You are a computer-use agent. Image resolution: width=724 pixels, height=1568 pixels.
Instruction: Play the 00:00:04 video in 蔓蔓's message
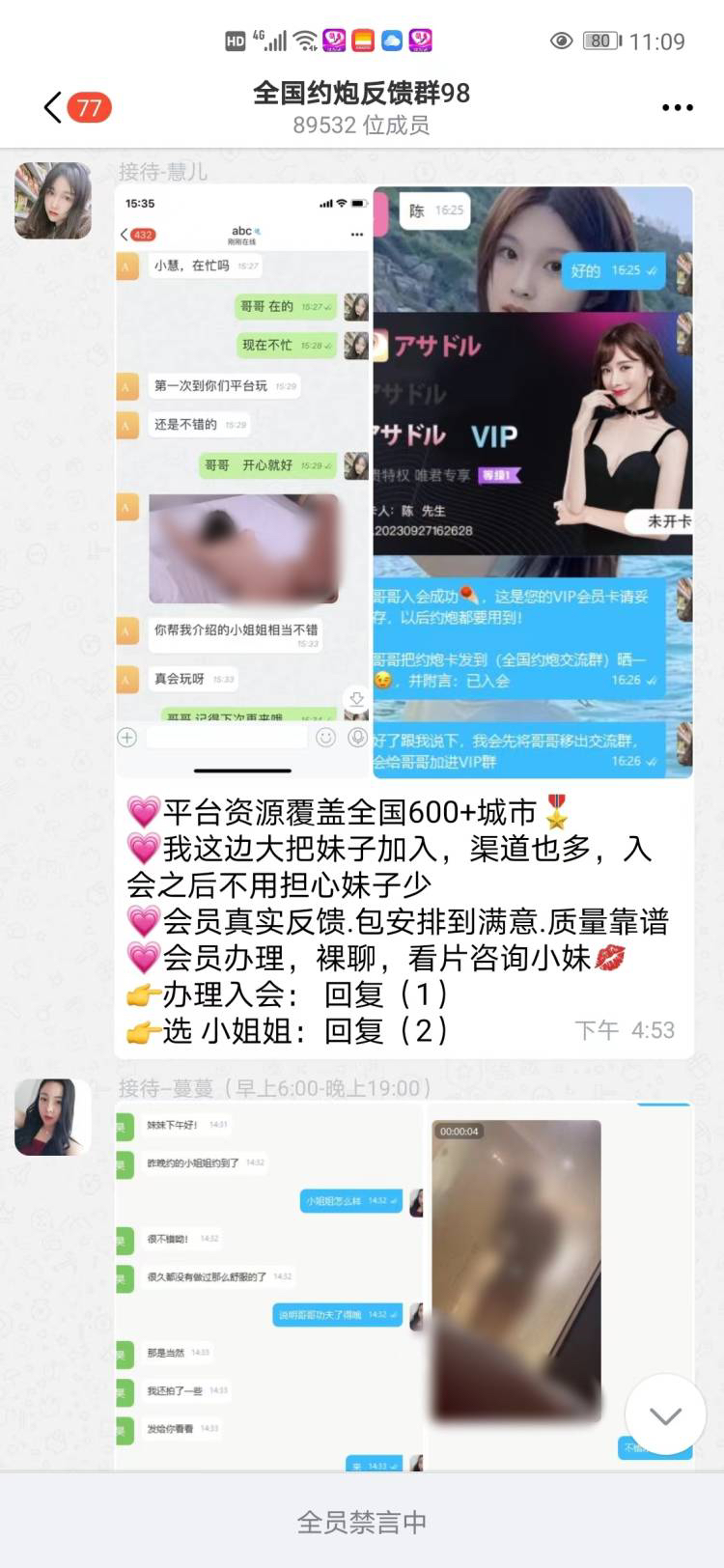pos(516,1270)
